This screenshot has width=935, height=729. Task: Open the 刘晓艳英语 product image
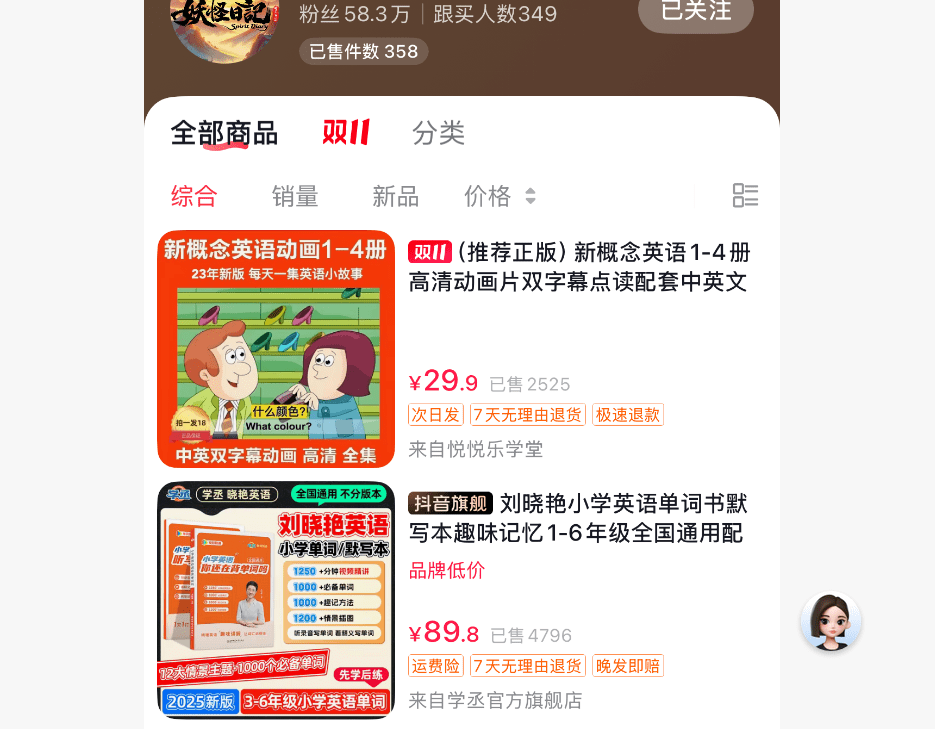[276, 600]
